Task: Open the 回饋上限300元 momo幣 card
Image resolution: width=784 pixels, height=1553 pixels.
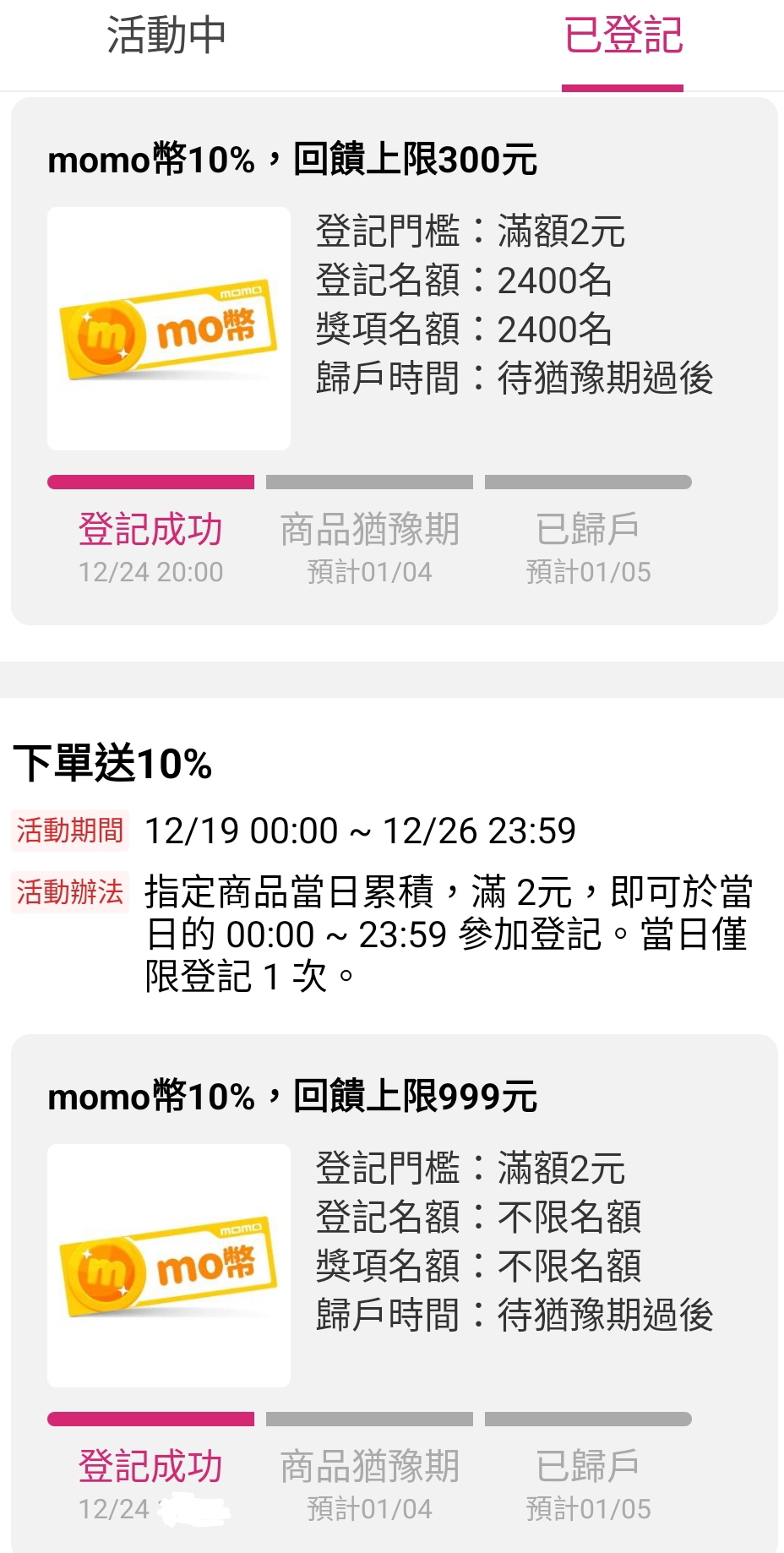Action: [x=394, y=361]
